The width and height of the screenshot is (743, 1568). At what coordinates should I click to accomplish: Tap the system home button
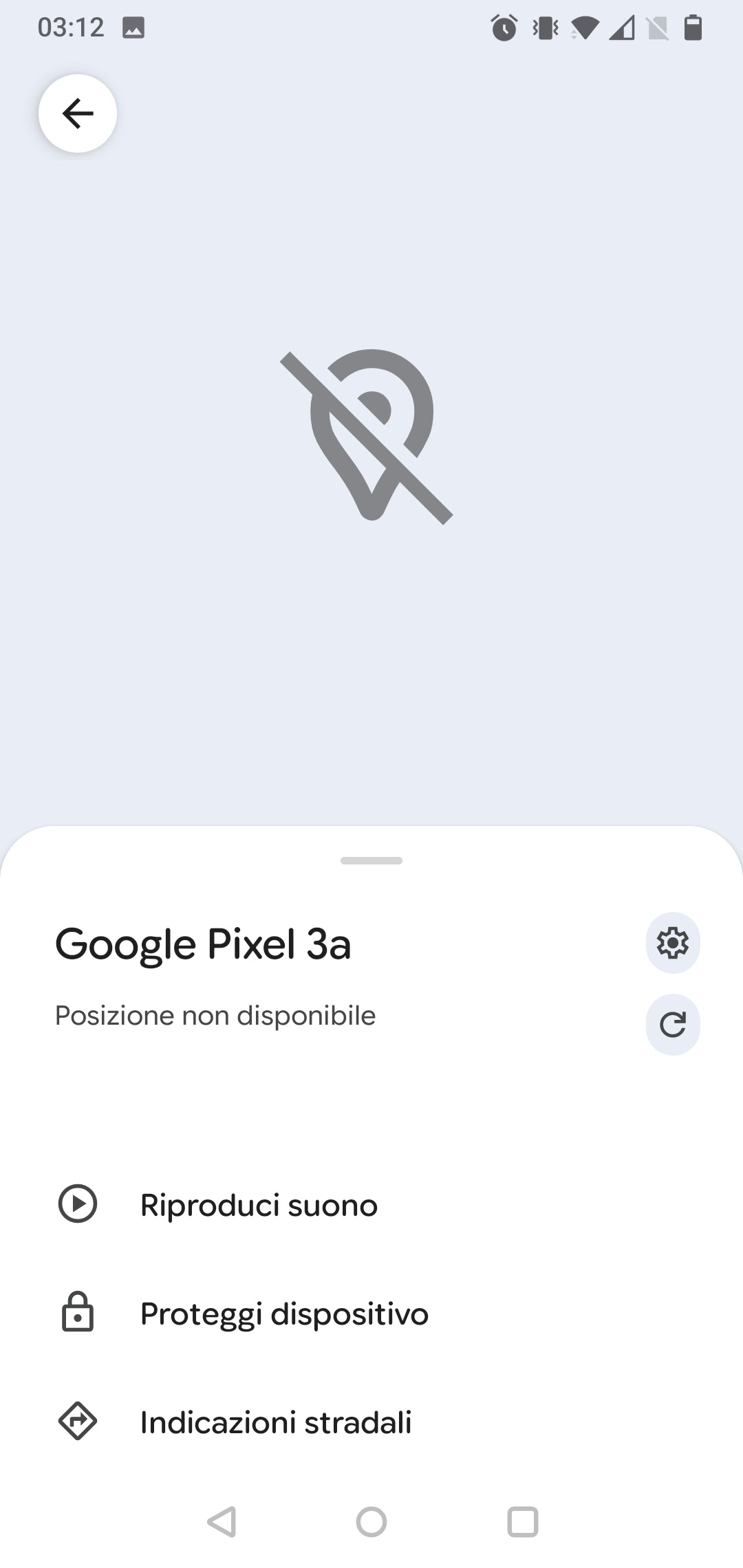coord(371,1521)
